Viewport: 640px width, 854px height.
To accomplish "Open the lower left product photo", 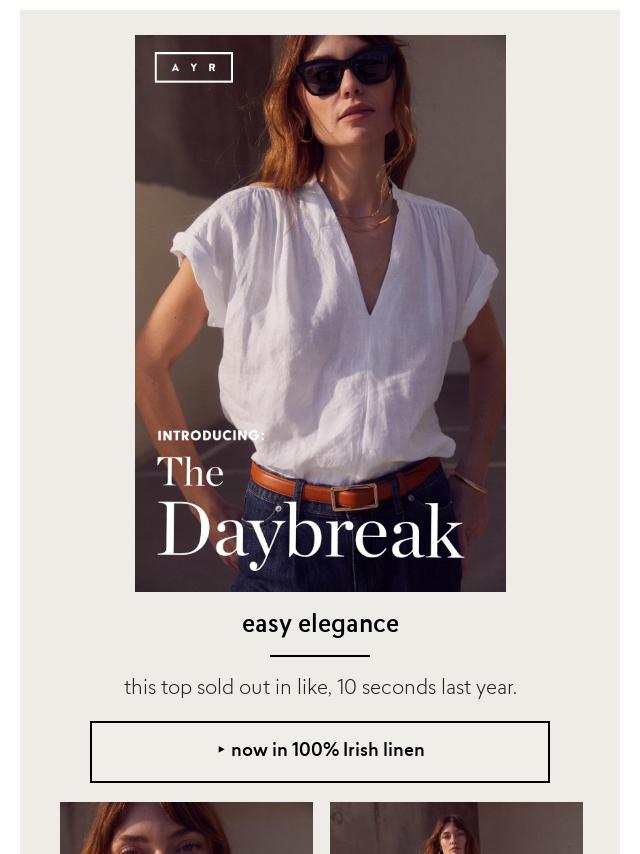I will click(x=186, y=828).
